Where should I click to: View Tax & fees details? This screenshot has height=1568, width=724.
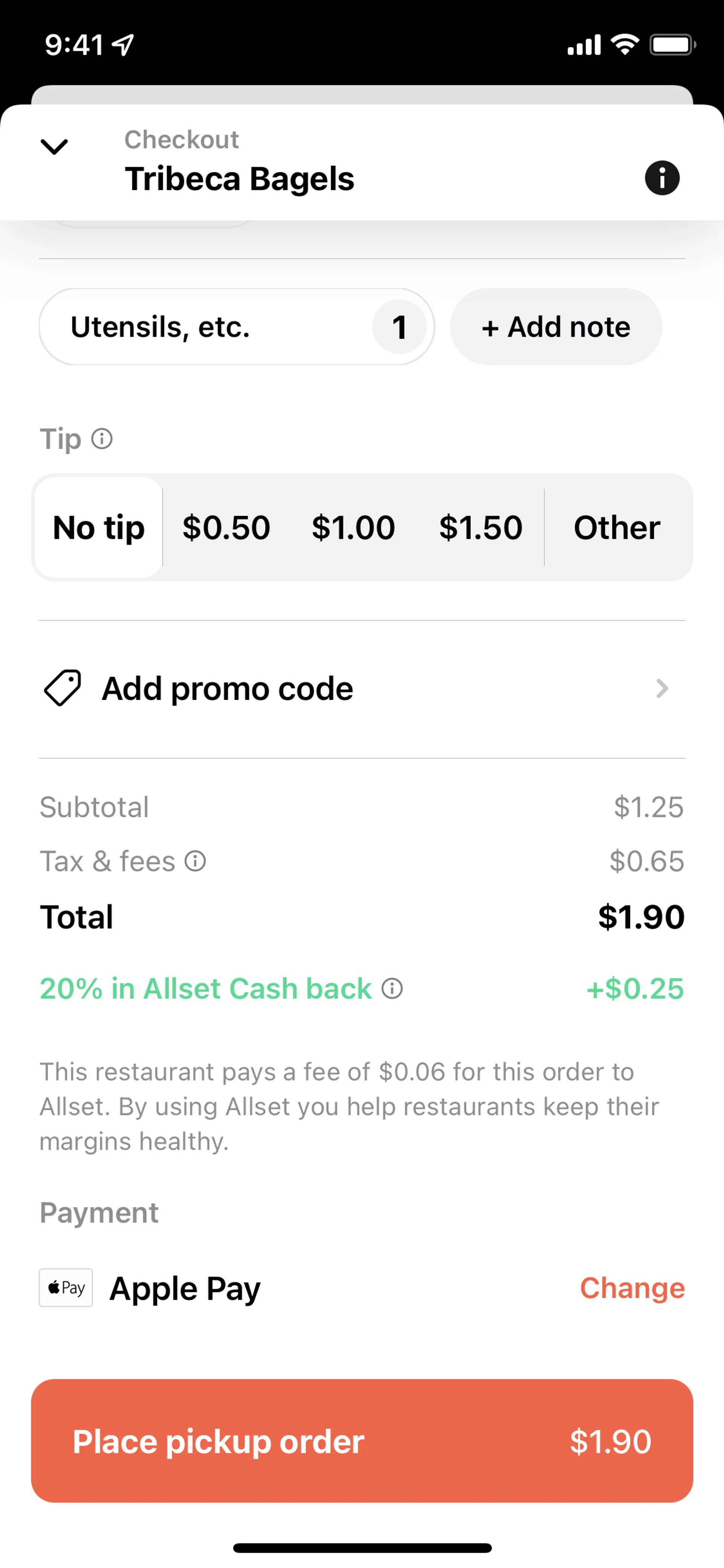tap(195, 861)
